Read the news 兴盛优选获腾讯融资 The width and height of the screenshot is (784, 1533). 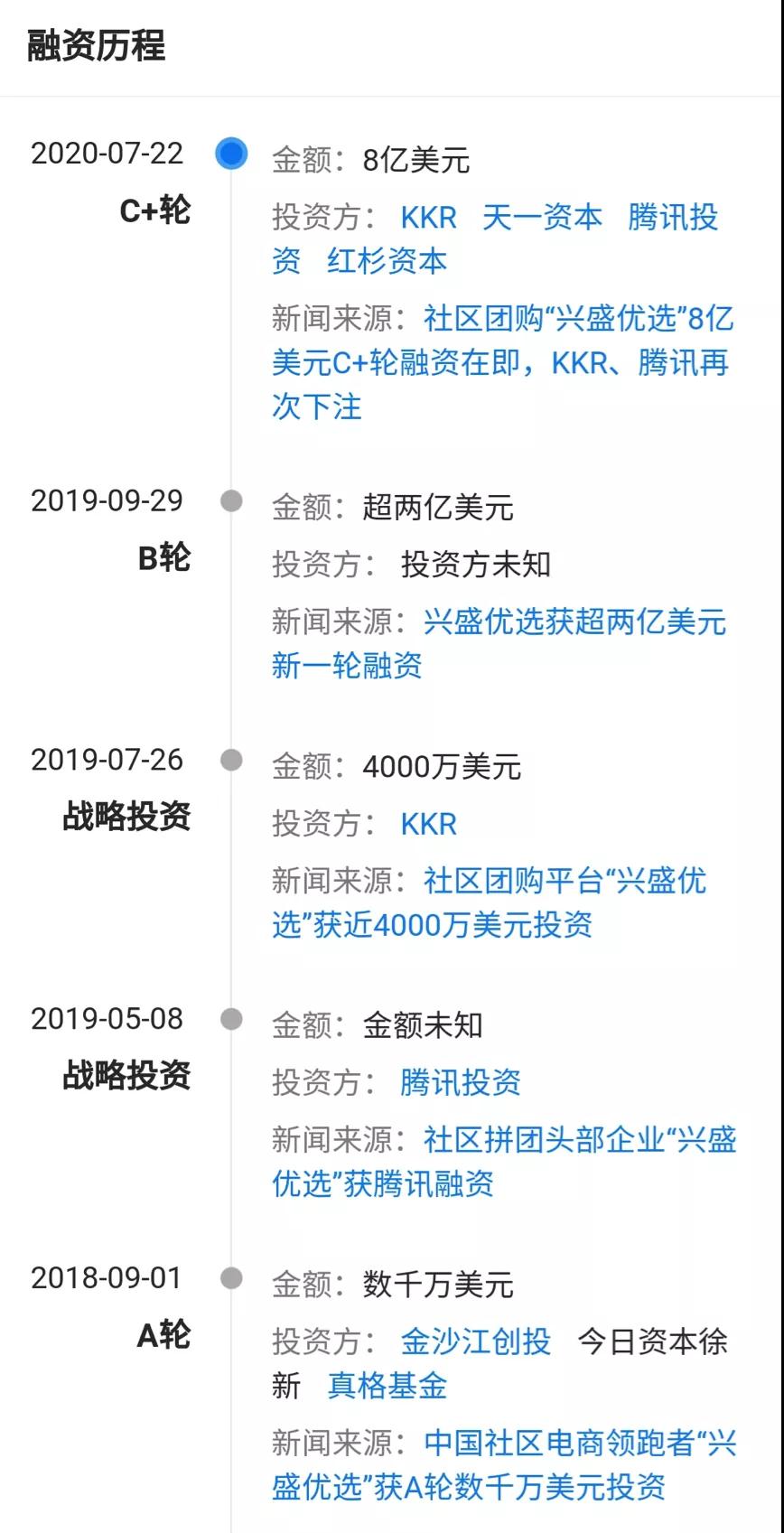click(504, 1162)
